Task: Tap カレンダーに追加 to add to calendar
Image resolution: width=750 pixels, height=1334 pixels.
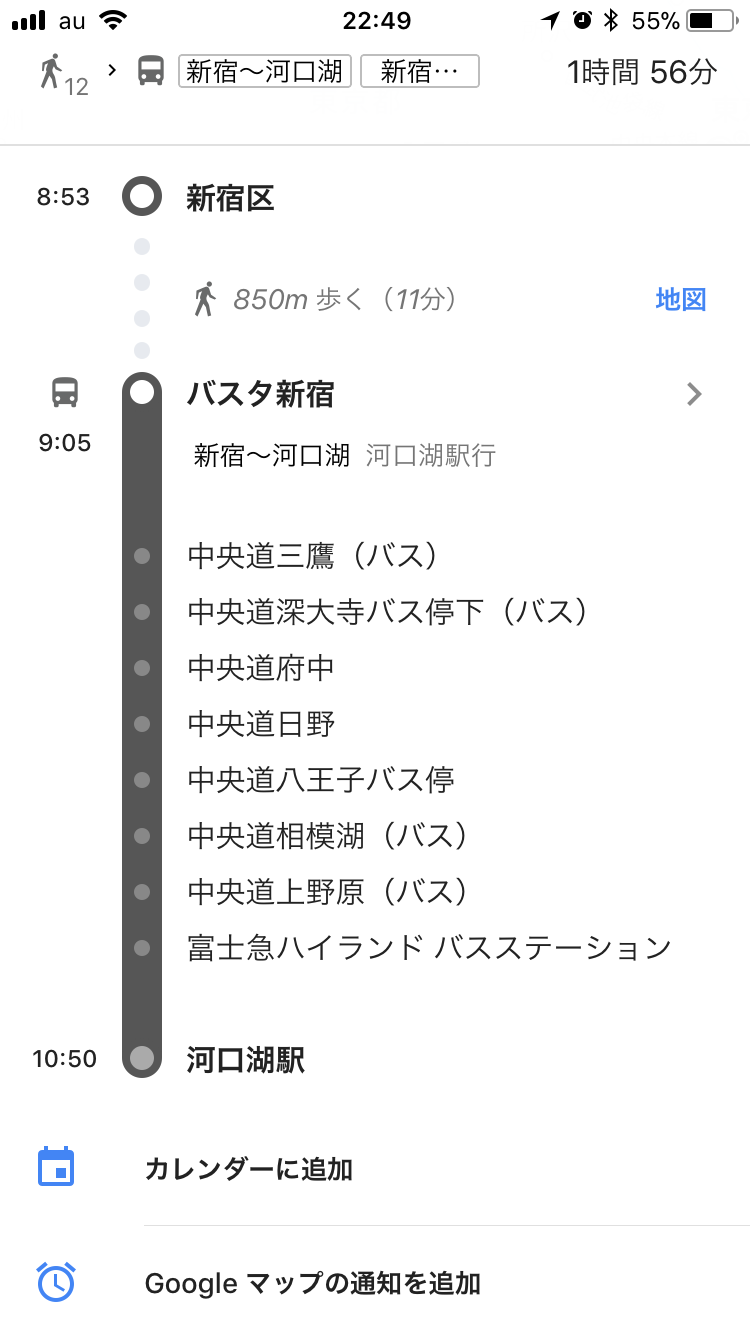Action: [x=375, y=1169]
